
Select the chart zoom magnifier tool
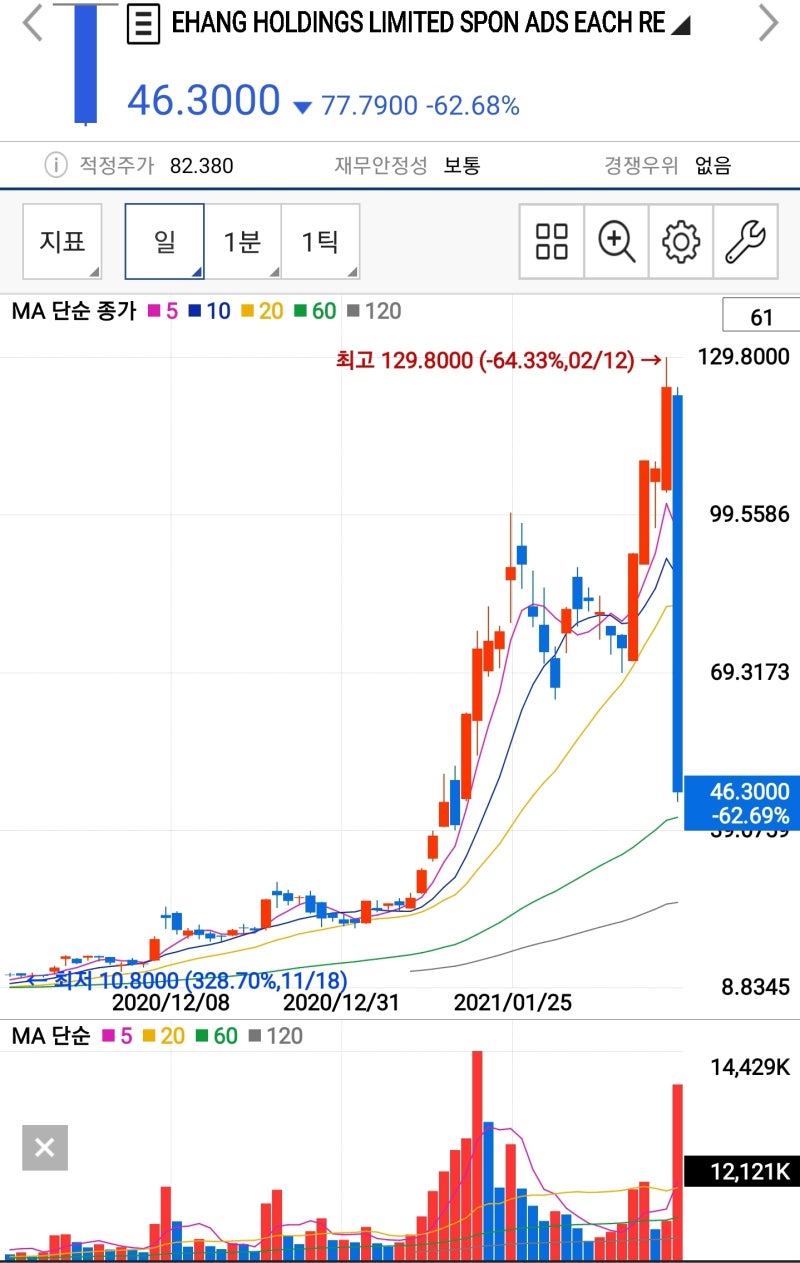[615, 241]
